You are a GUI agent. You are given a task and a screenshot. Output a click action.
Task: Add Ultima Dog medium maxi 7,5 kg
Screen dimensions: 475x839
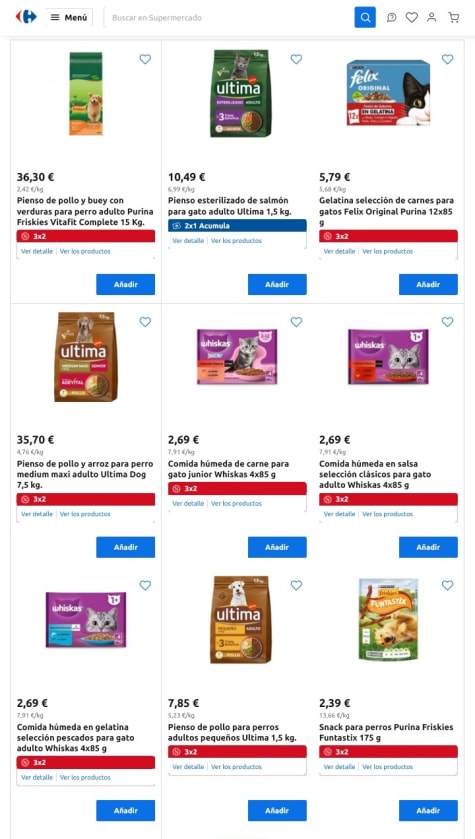[x=126, y=547]
